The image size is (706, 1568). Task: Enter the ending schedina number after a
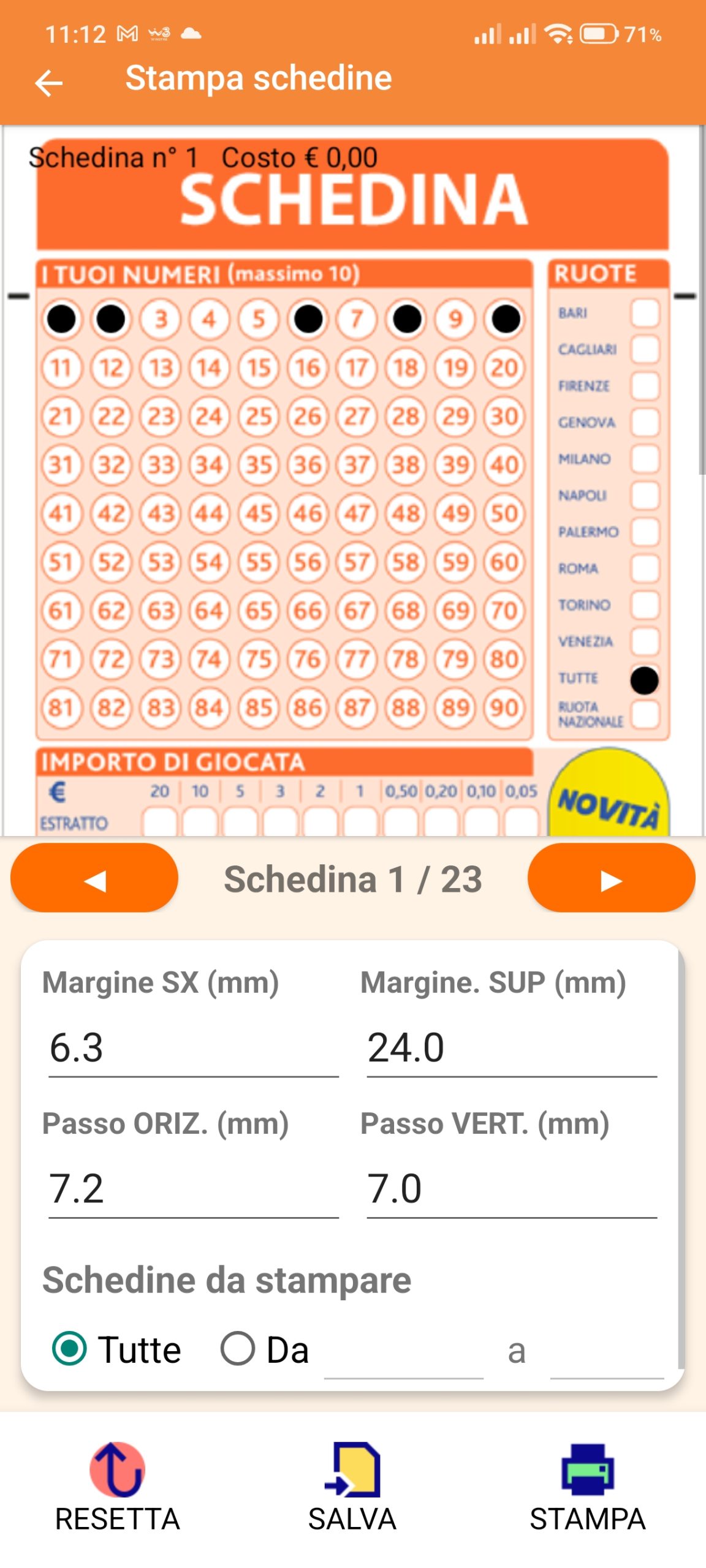tap(607, 1351)
